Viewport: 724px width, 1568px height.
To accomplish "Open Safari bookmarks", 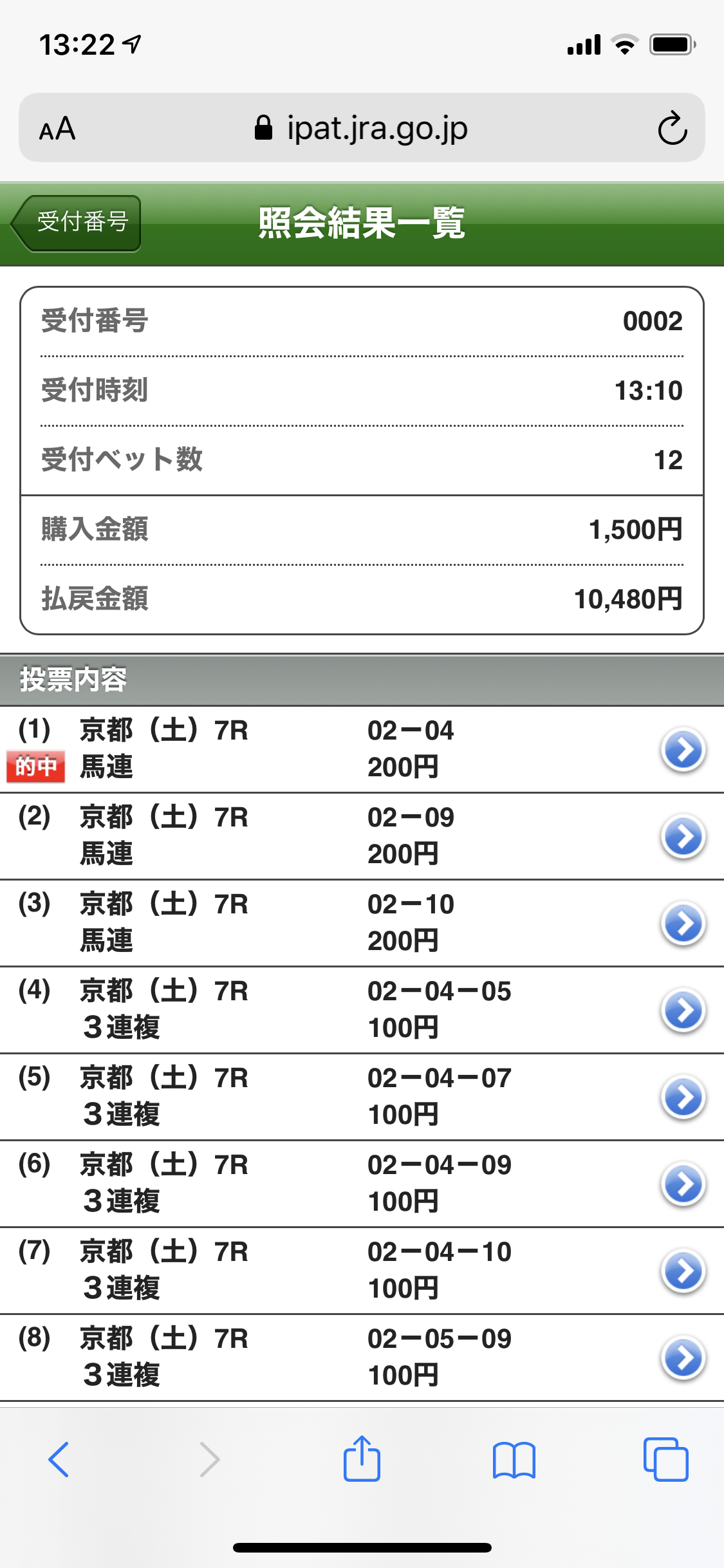I will coord(514,1459).
